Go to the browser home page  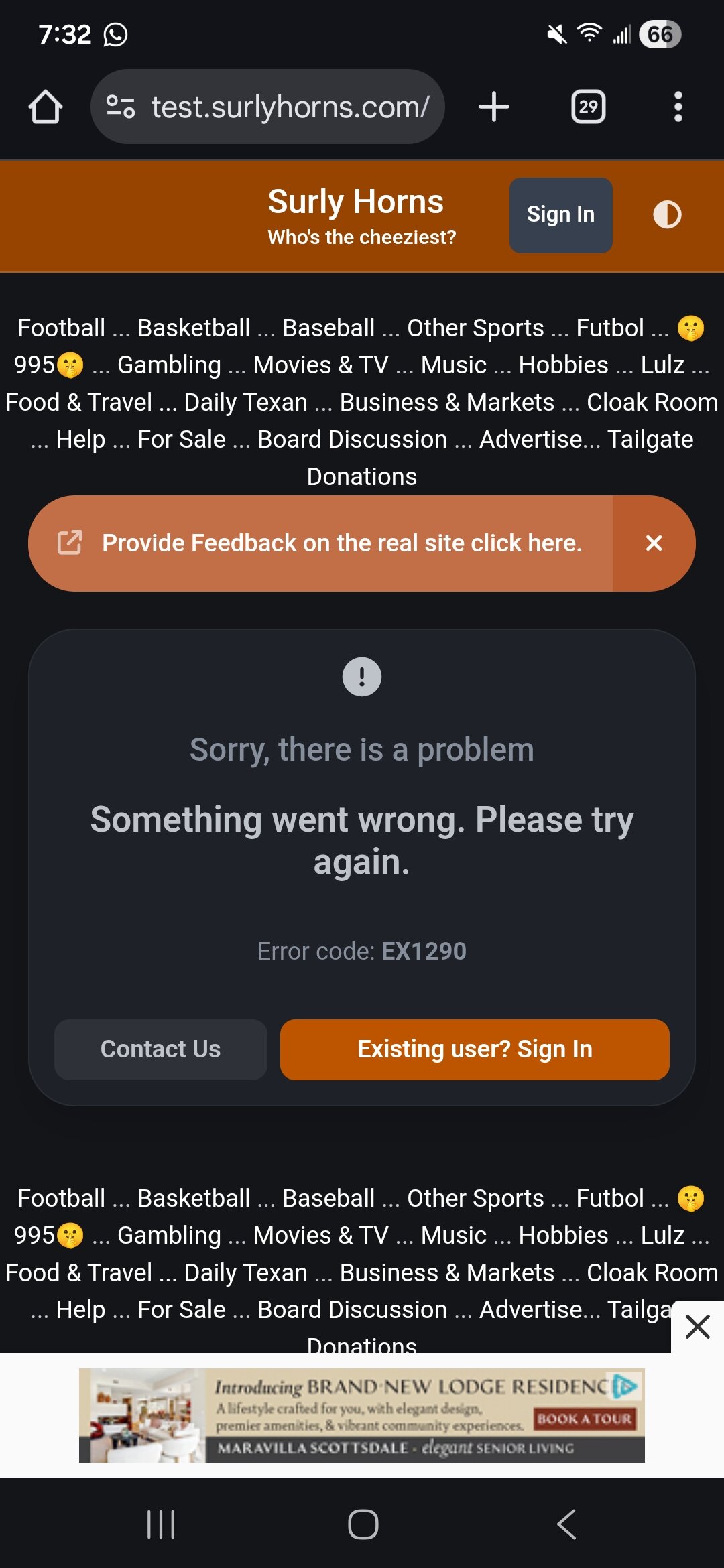point(46,107)
